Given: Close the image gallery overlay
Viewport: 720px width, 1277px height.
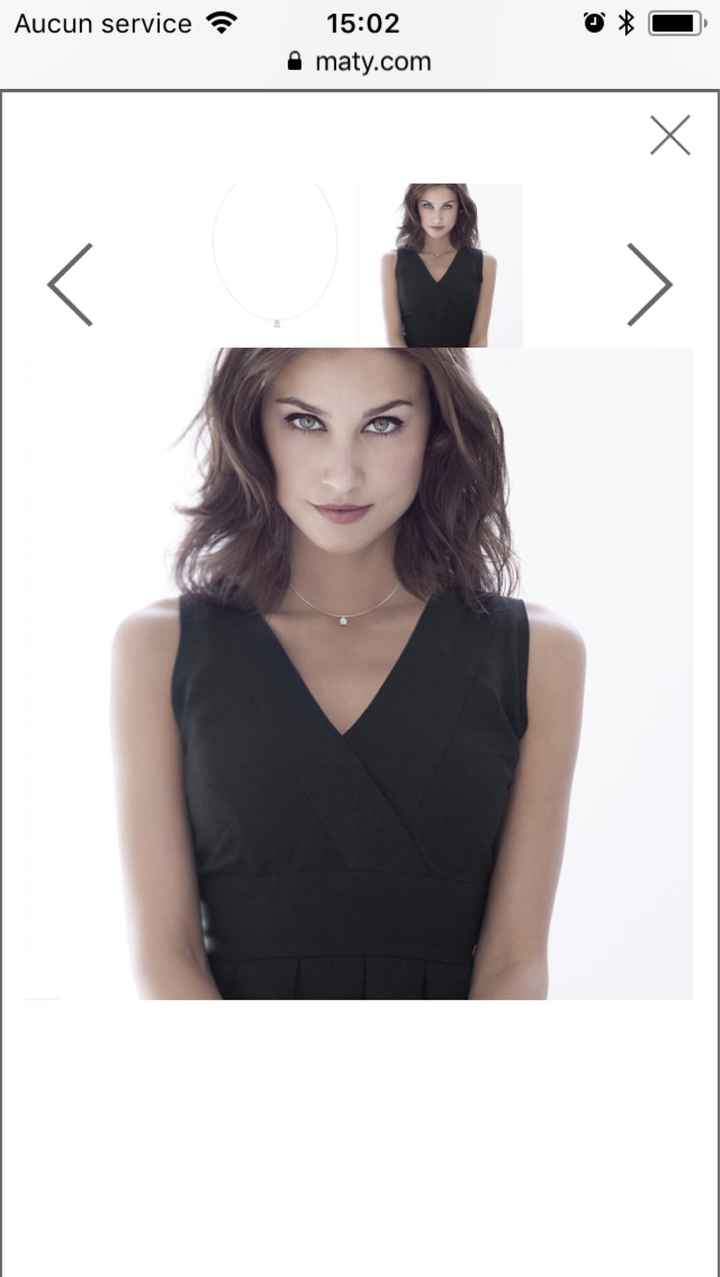Looking at the screenshot, I should click(670, 136).
